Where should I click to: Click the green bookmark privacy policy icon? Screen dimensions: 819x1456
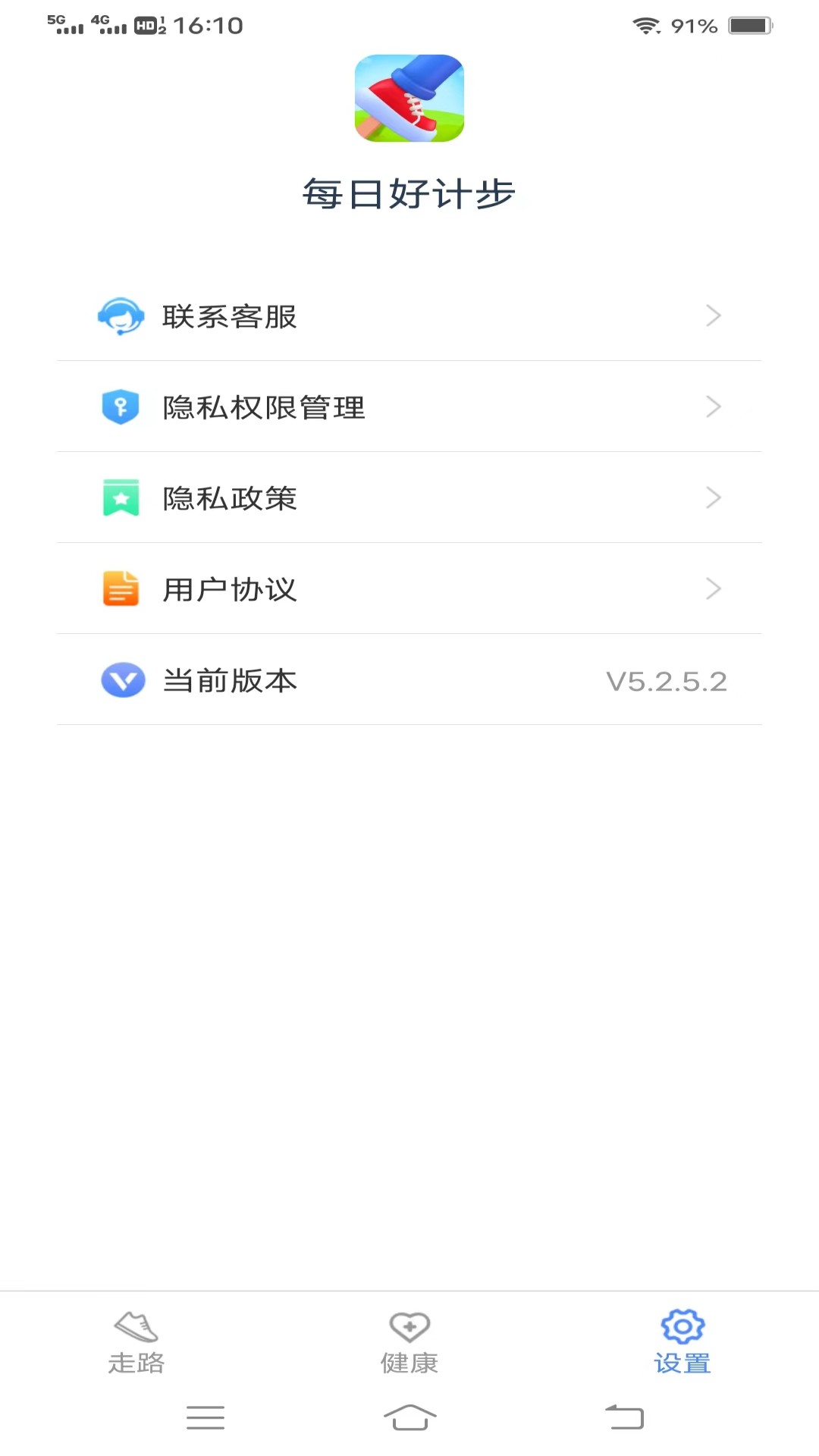121,498
